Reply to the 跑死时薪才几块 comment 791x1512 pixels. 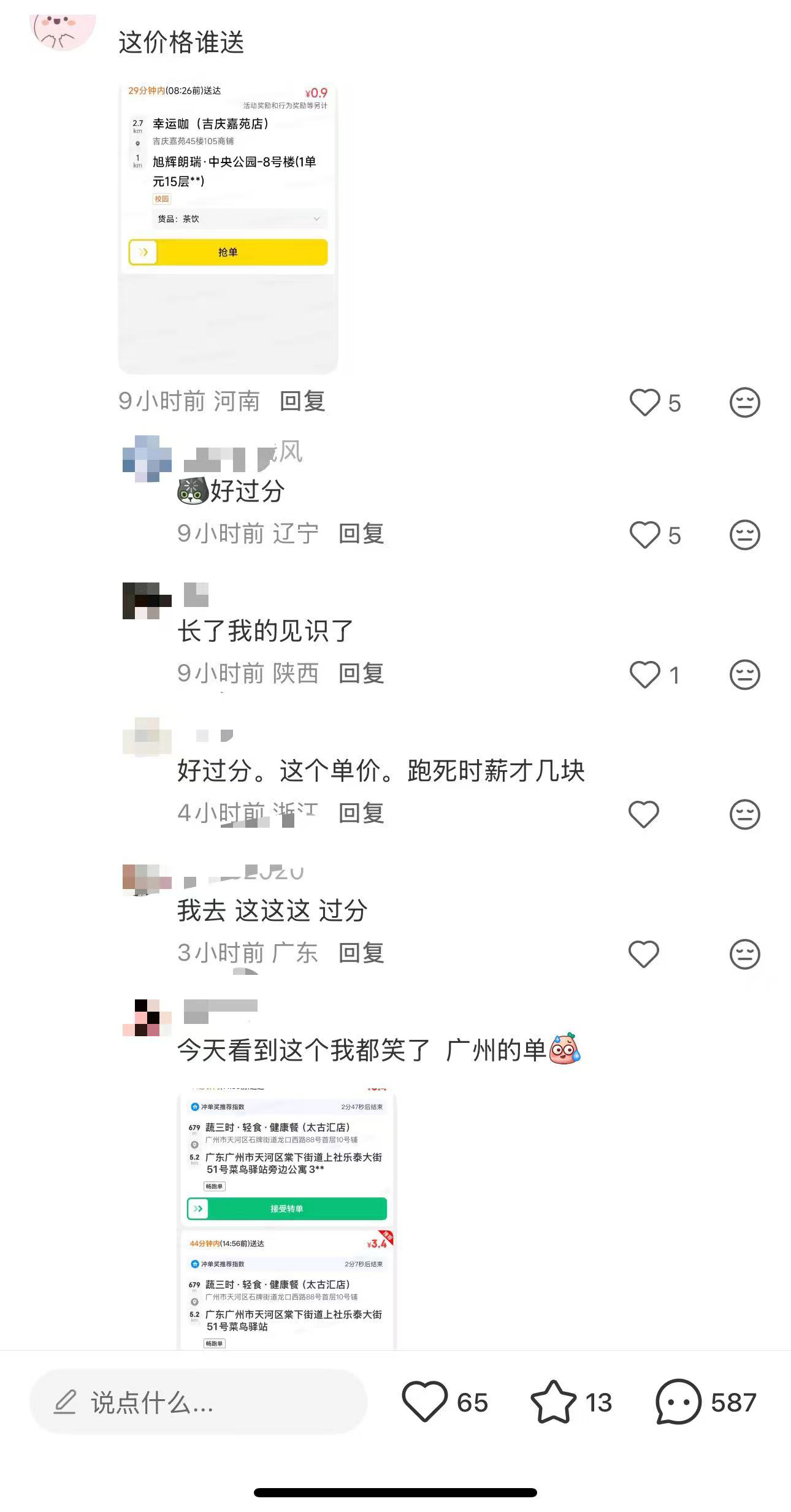(x=361, y=814)
